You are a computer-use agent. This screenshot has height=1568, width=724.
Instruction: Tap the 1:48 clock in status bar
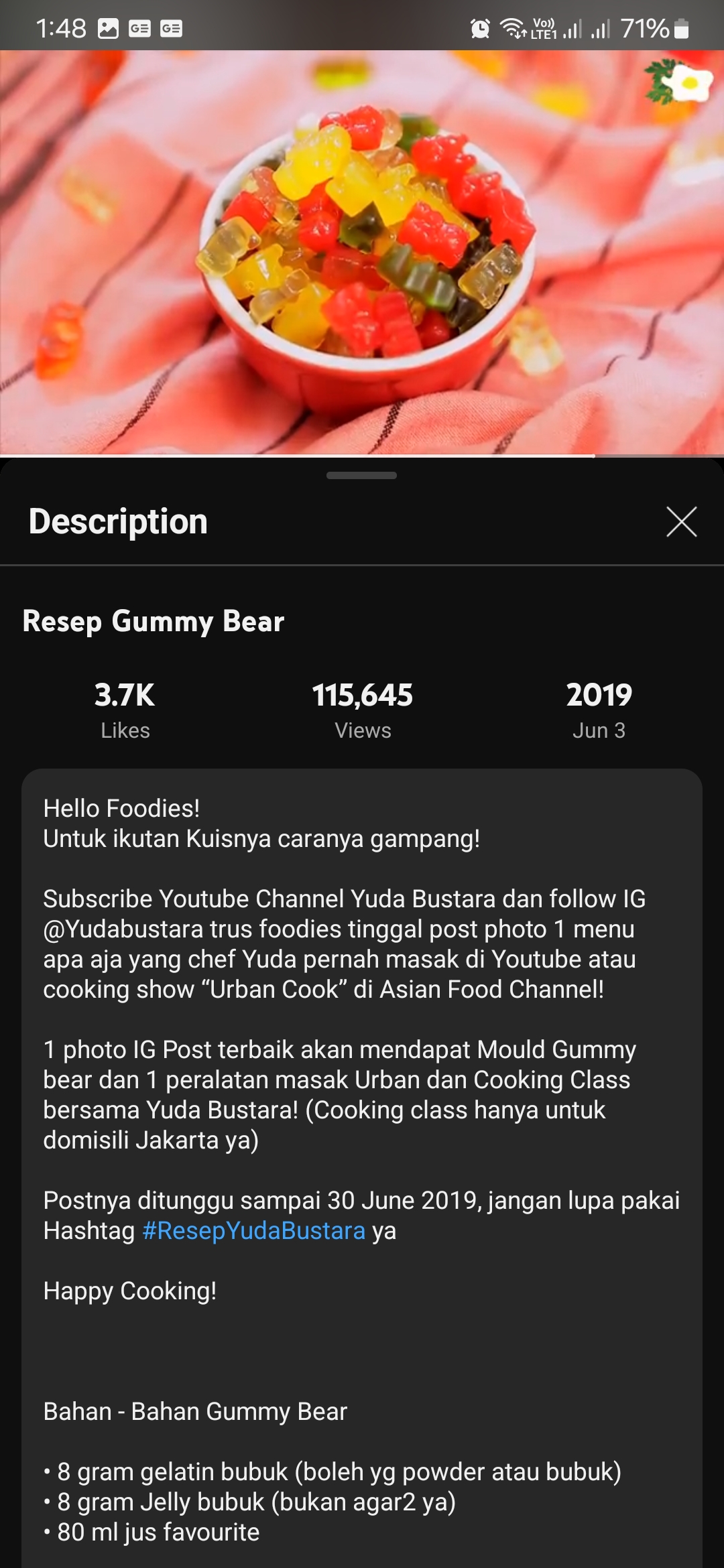tap(60, 27)
